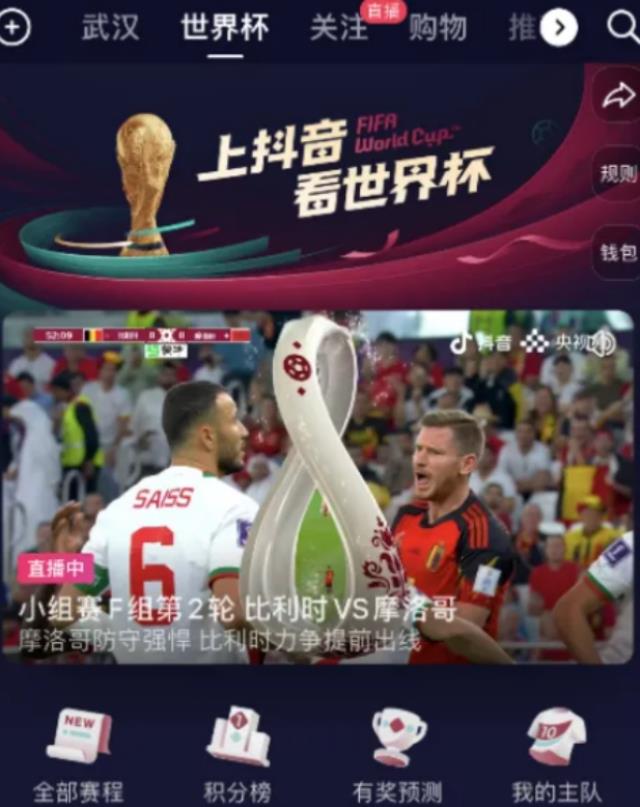
Task: Toggle the live video sound icon
Action: point(602,343)
